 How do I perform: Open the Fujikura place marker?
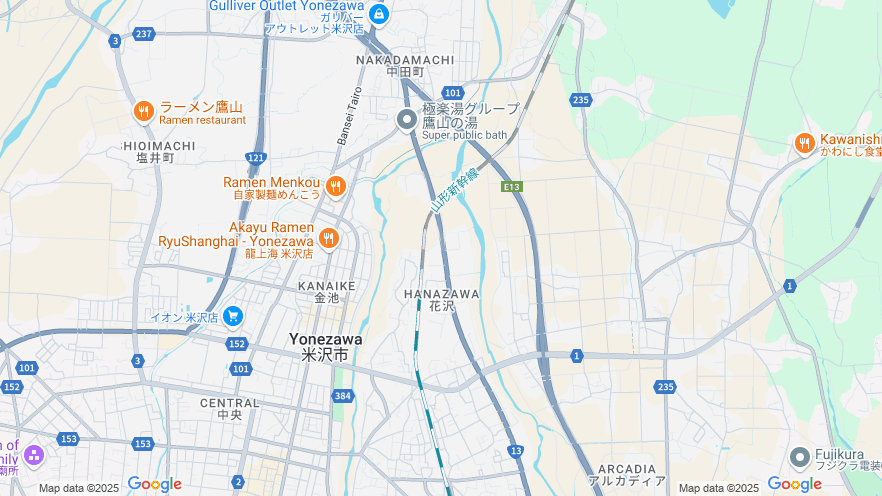coord(799,458)
